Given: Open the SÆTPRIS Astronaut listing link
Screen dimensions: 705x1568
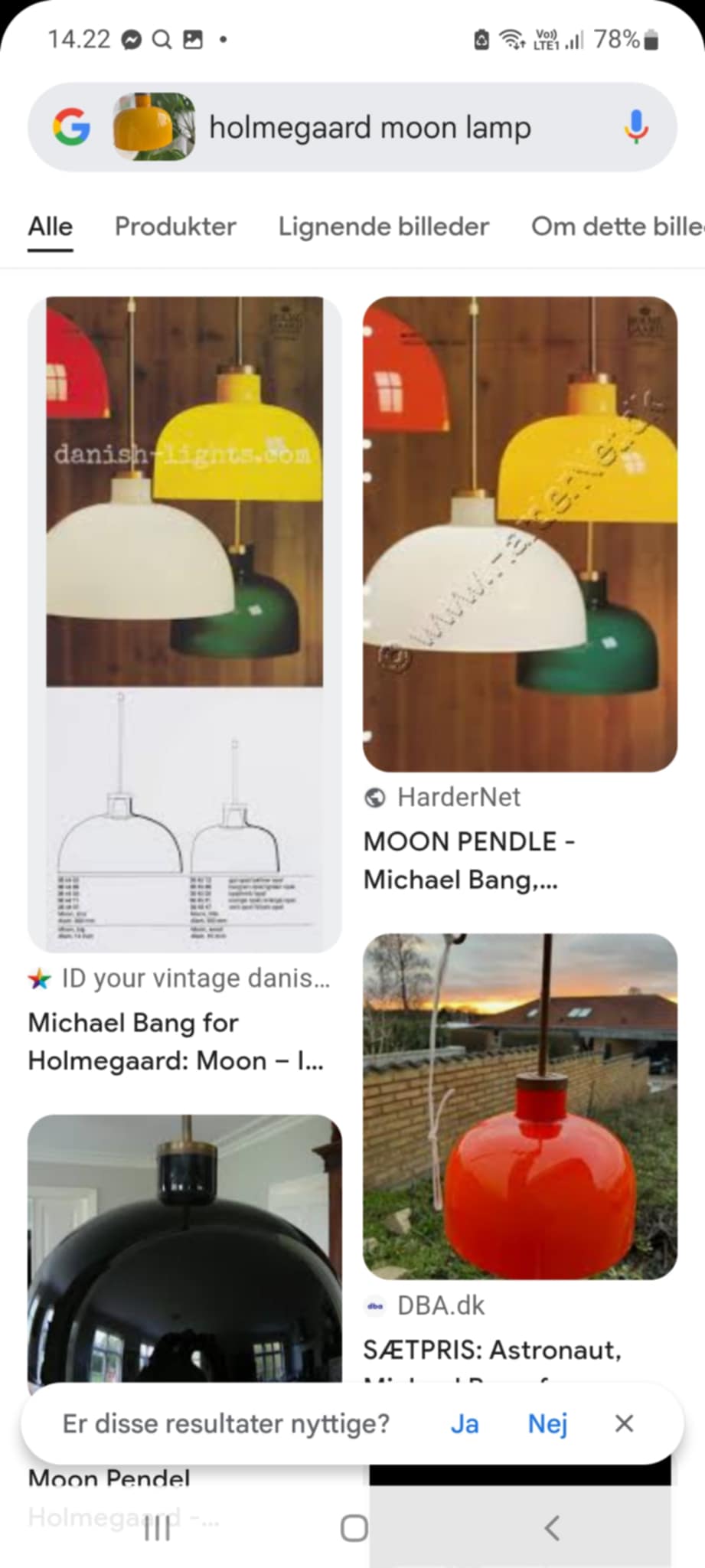Looking at the screenshot, I should [492, 1351].
